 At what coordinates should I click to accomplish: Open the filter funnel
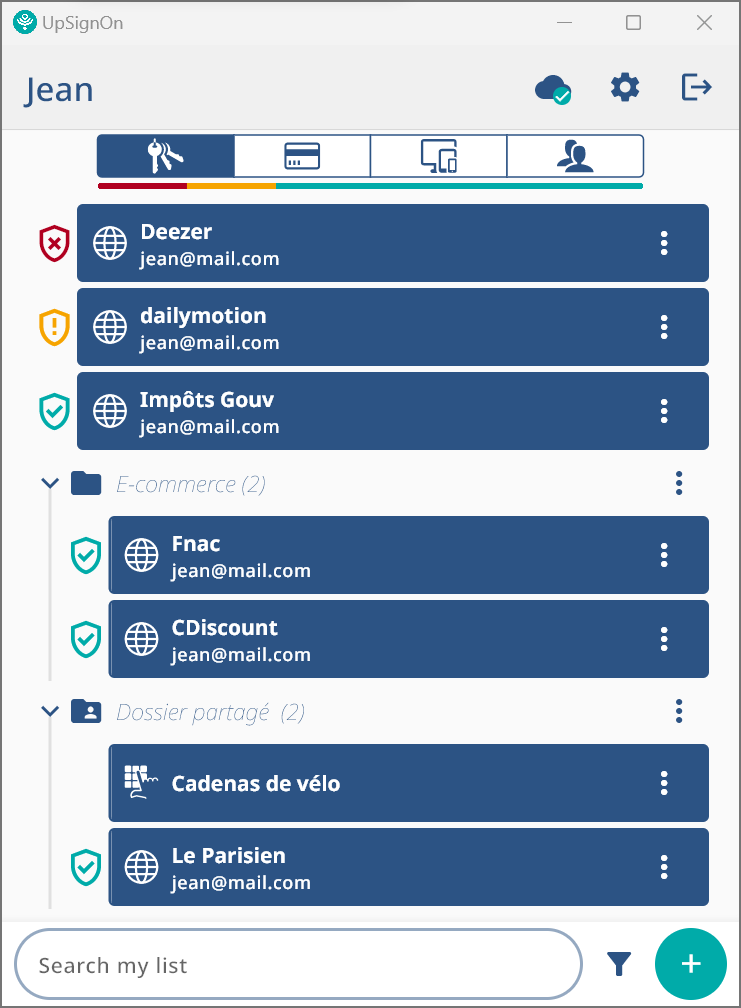point(619,964)
